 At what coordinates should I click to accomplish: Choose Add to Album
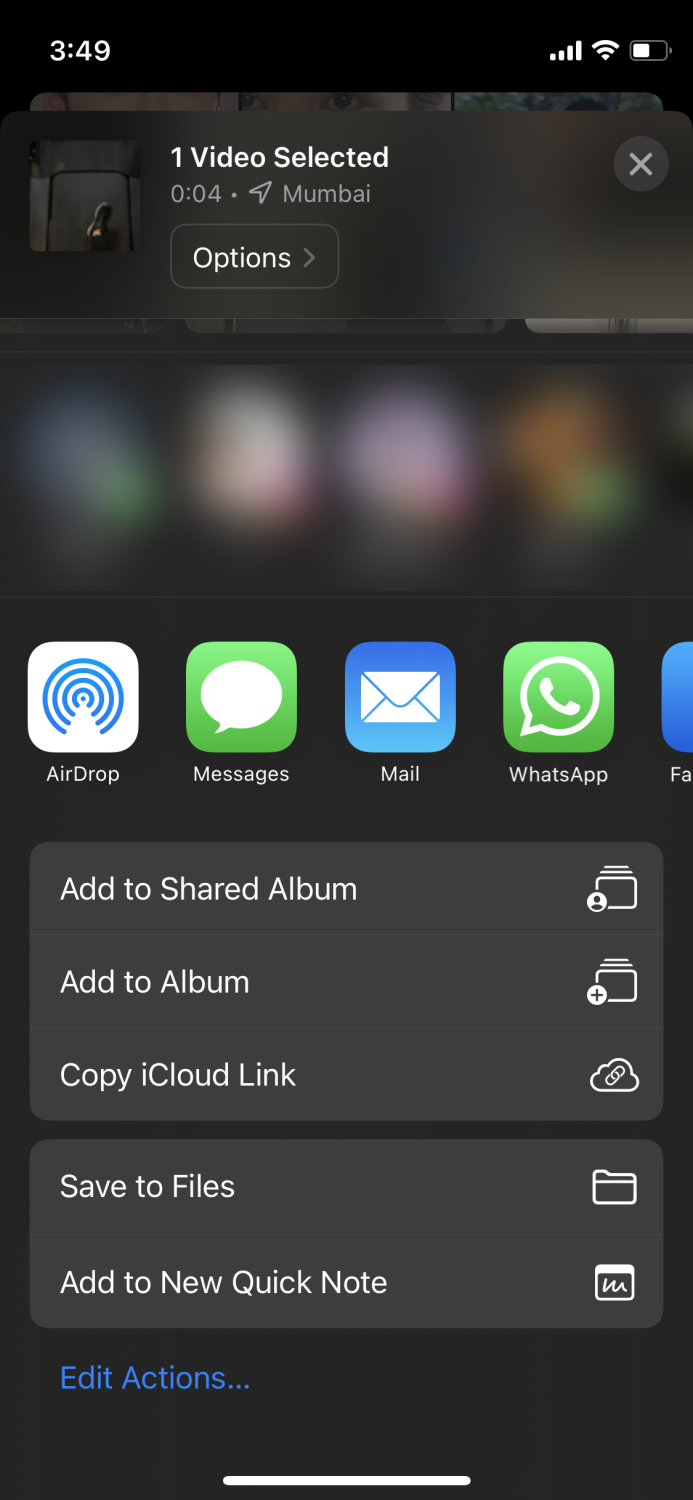coord(346,982)
